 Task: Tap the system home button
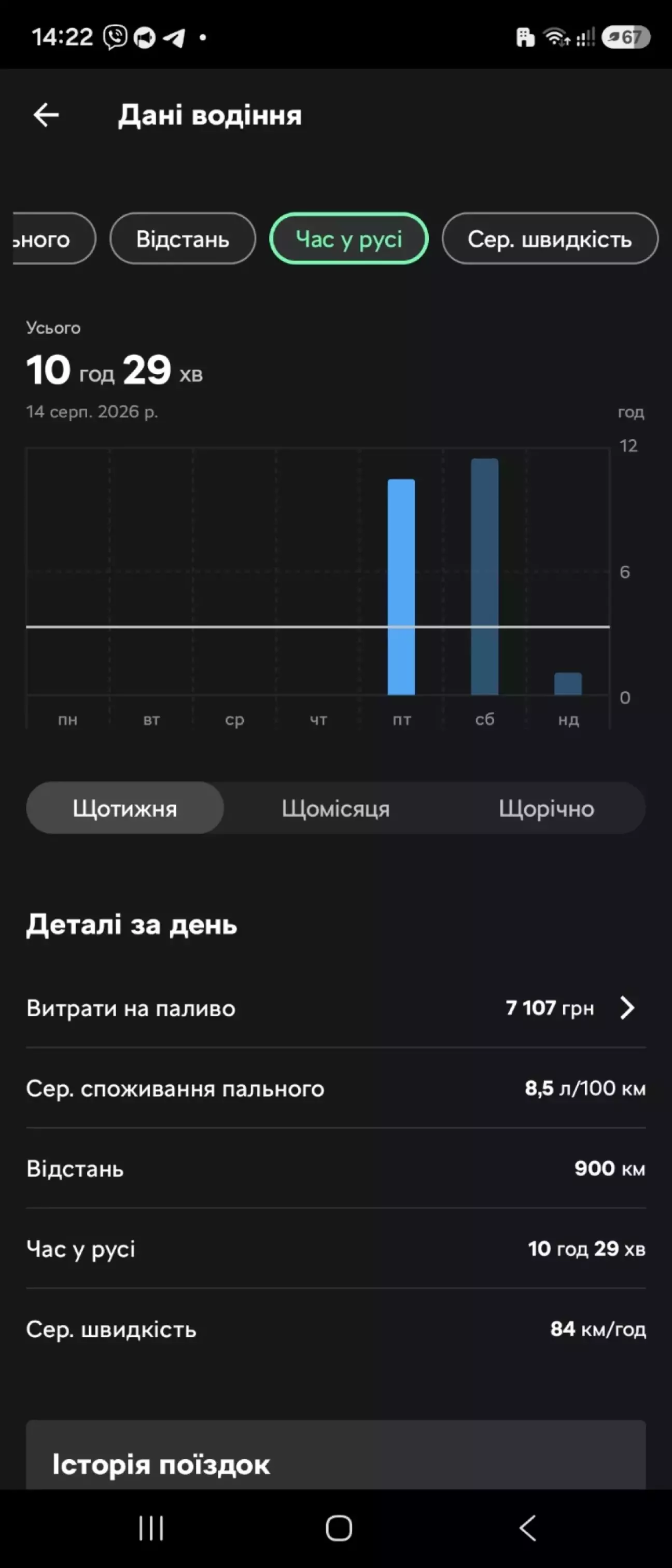339,1528
